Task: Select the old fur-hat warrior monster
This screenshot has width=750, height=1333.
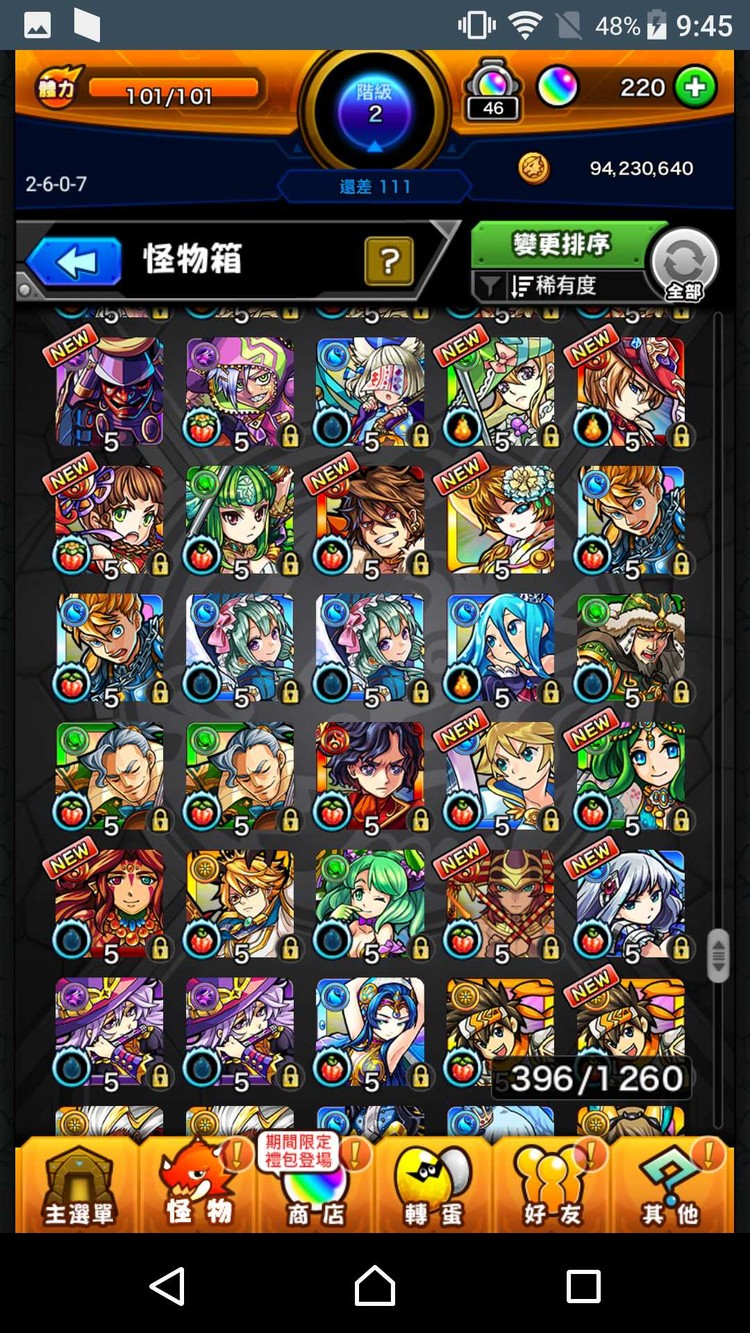Action: pyautogui.click(x=630, y=648)
